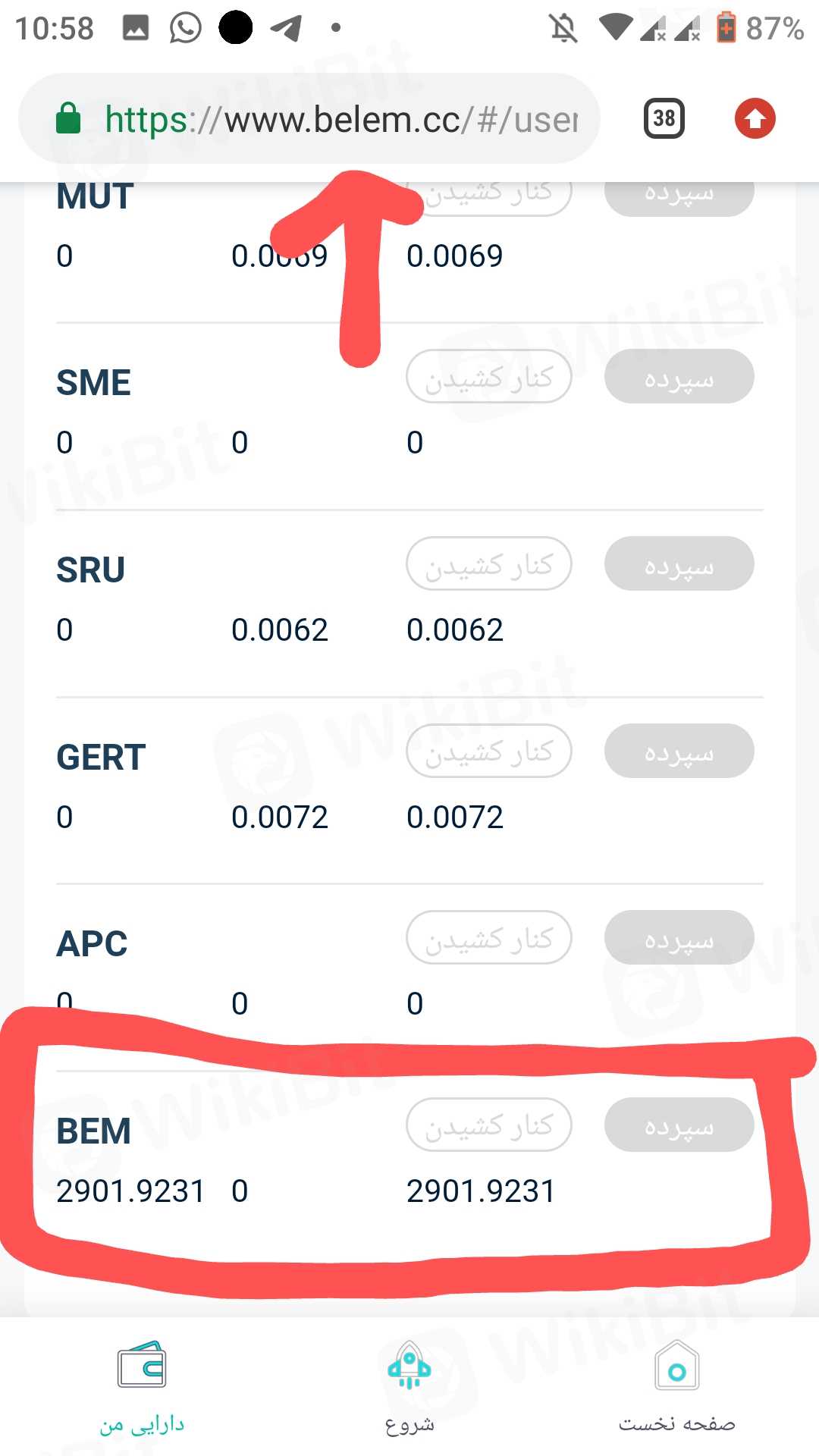Viewport: 819px width, 1456px height.
Task: Open the browser tab switcher showing 38
Action: (664, 119)
